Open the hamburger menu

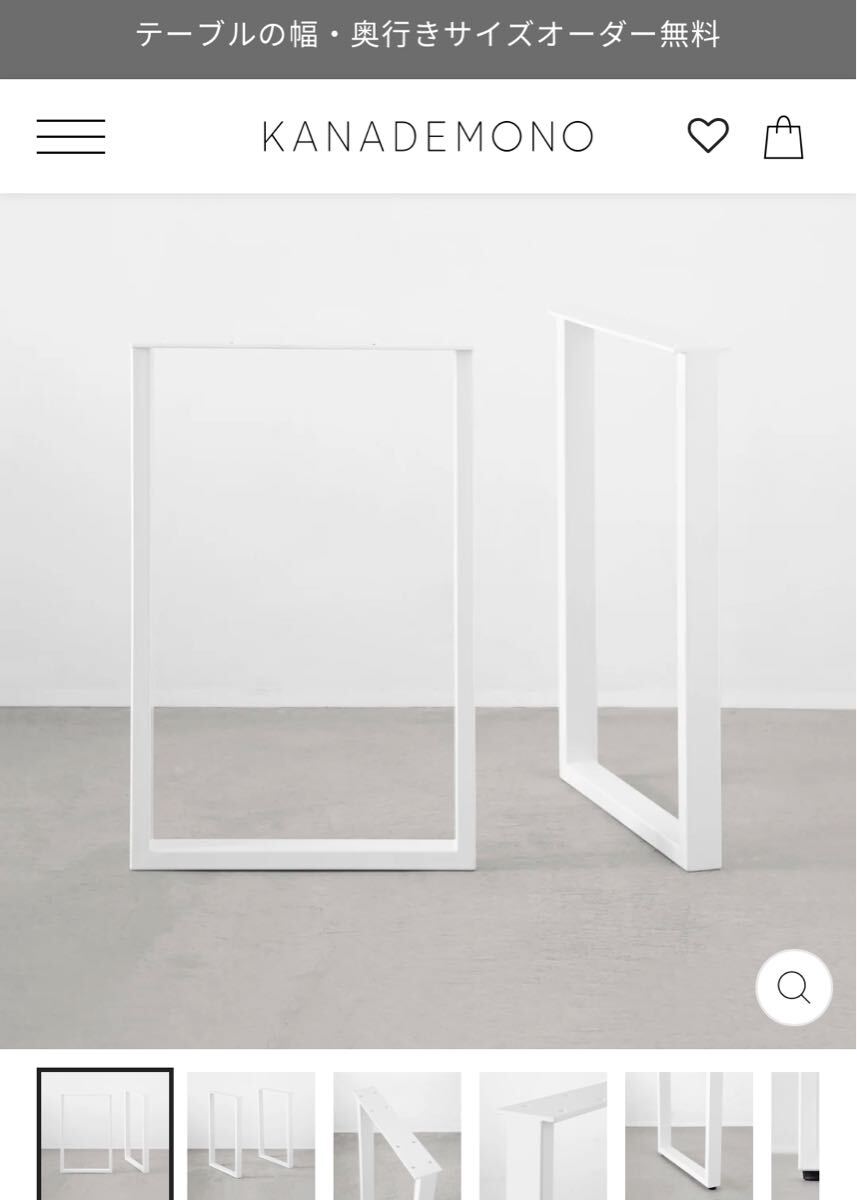(71, 137)
